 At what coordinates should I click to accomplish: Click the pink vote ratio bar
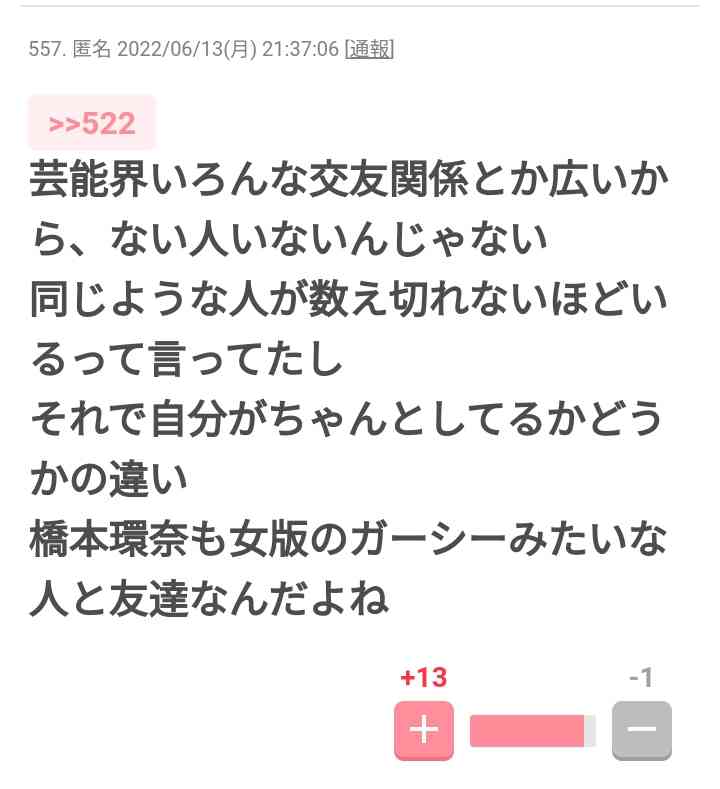532,731
